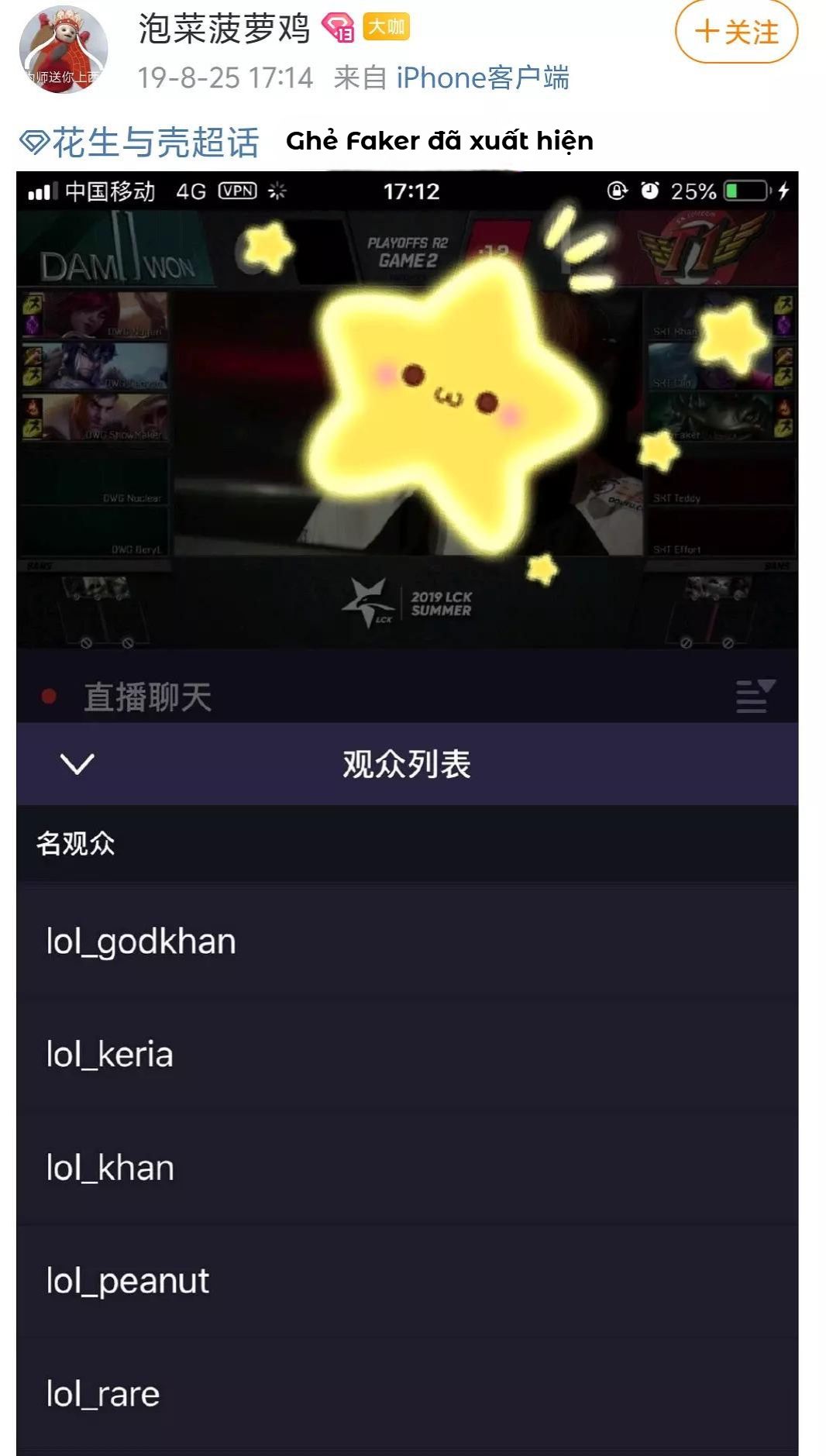View the post's attached screenshot image
The image size is (826, 1456).
coord(407,812)
